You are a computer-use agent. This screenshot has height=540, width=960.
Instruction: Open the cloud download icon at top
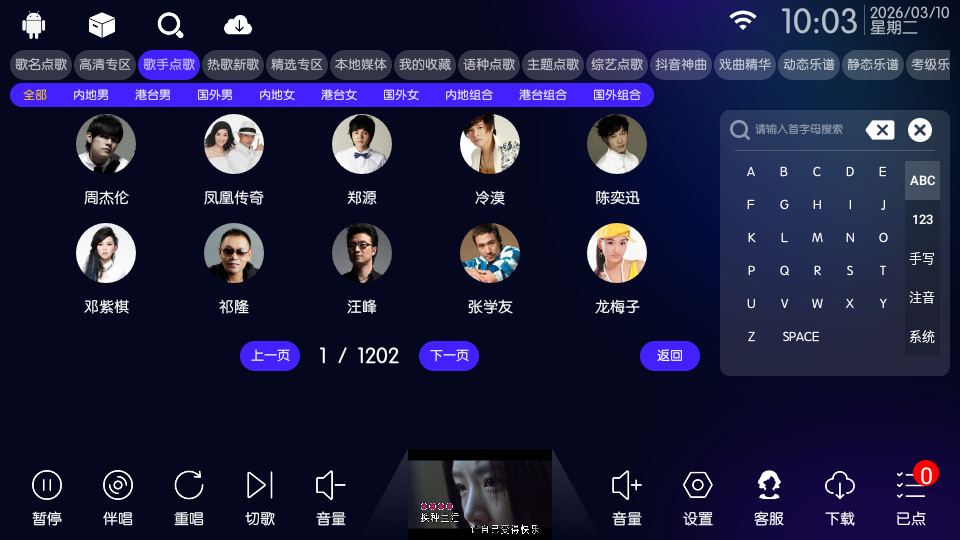[x=238, y=24]
